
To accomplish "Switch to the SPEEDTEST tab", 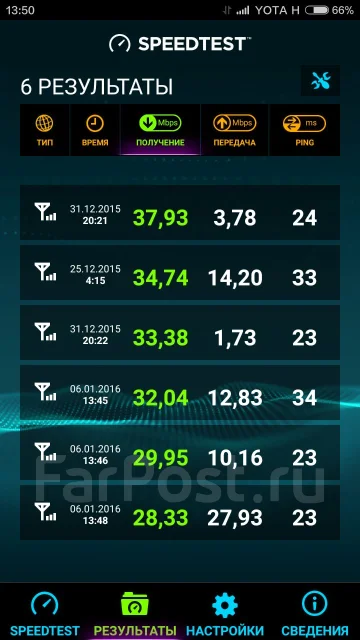I will click(45, 612).
